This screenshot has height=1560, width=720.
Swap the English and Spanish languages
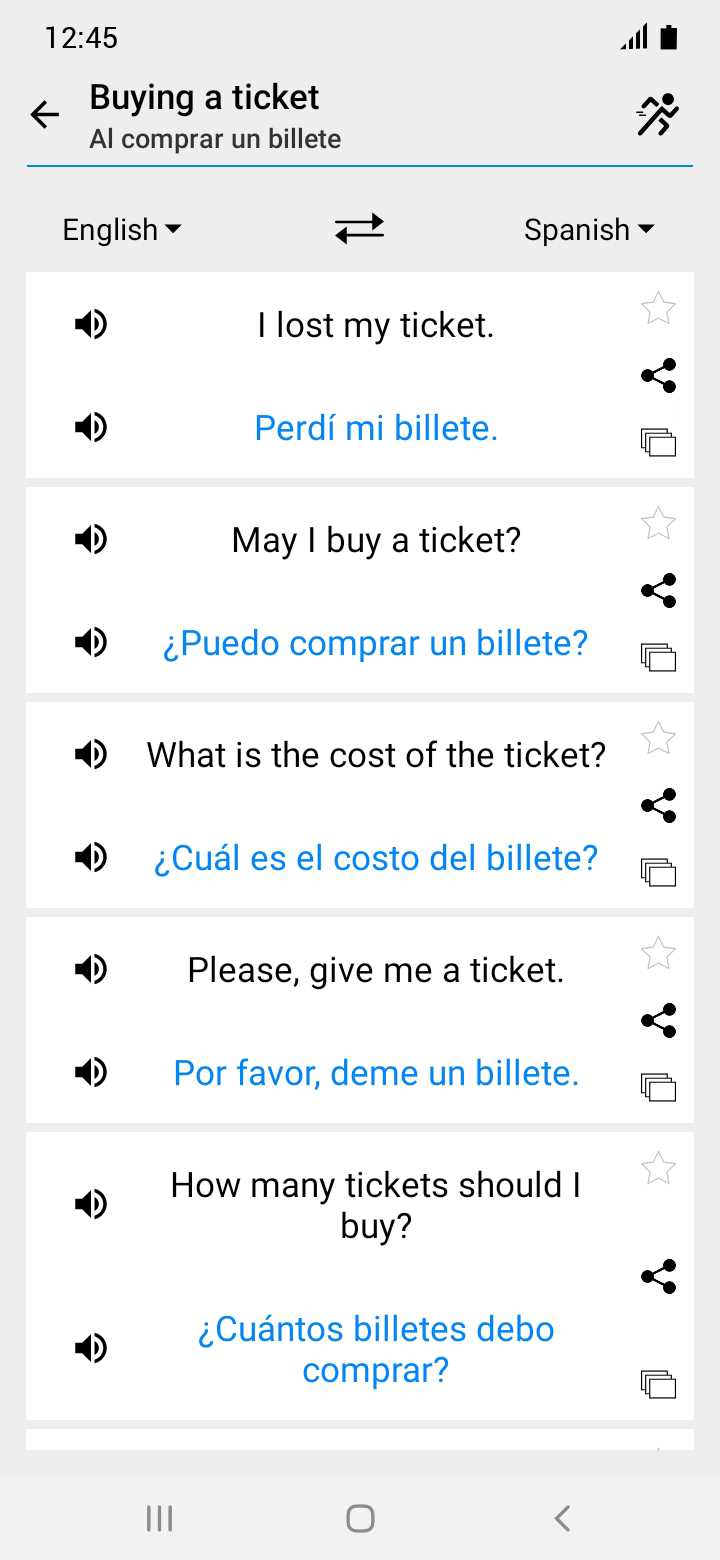point(359,229)
